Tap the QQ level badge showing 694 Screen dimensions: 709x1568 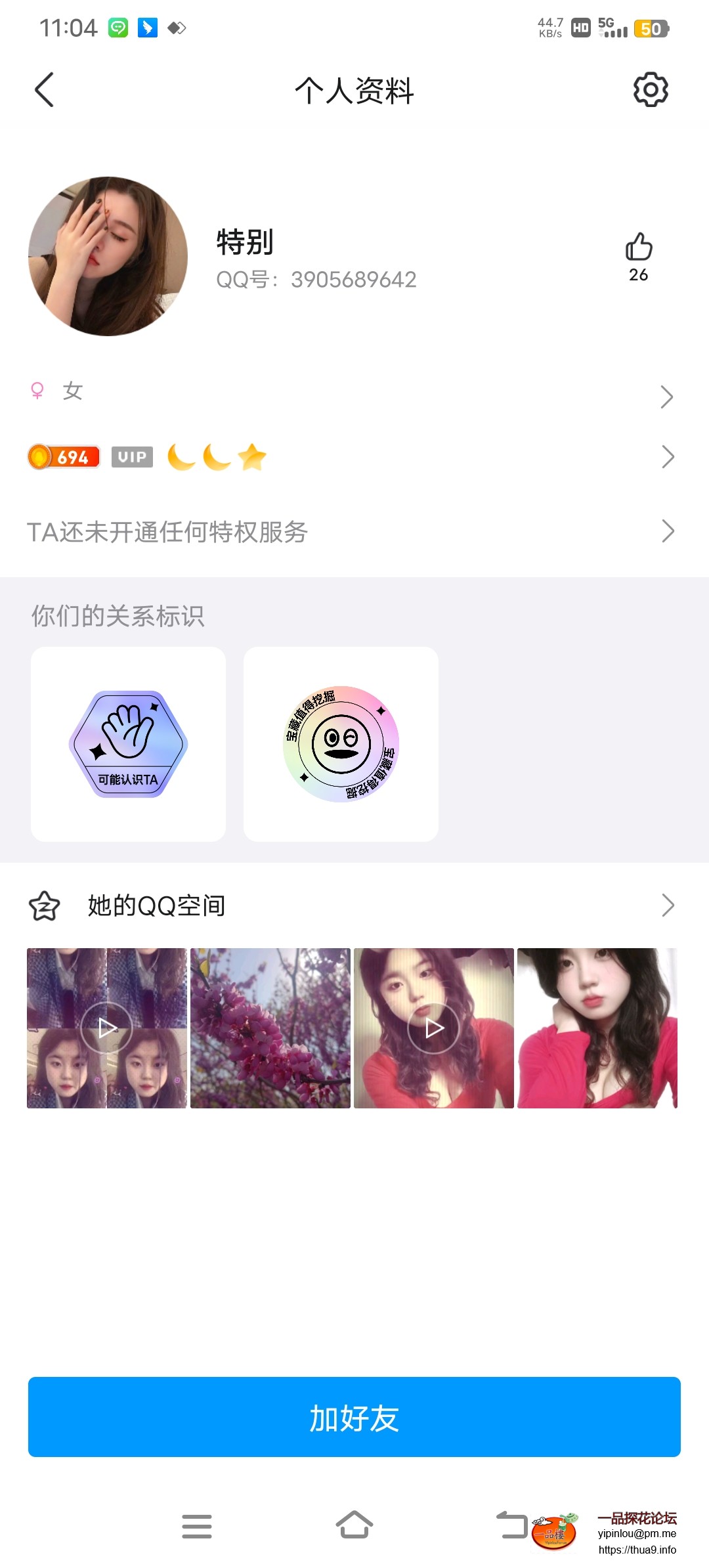pos(62,456)
